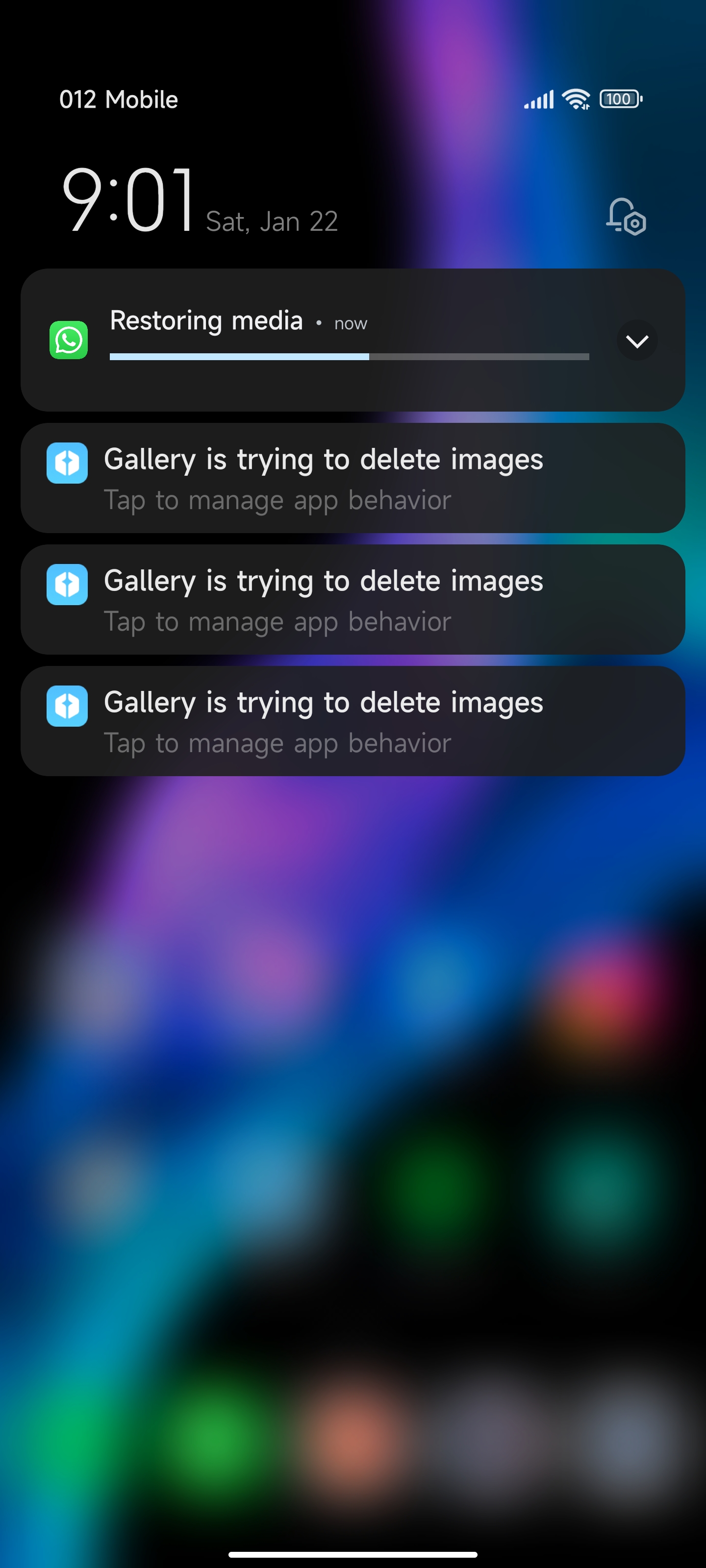Image resolution: width=706 pixels, height=1568 pixels.
Task: Open the WhatsApp Restoring media notification
Action: (353, 340)
